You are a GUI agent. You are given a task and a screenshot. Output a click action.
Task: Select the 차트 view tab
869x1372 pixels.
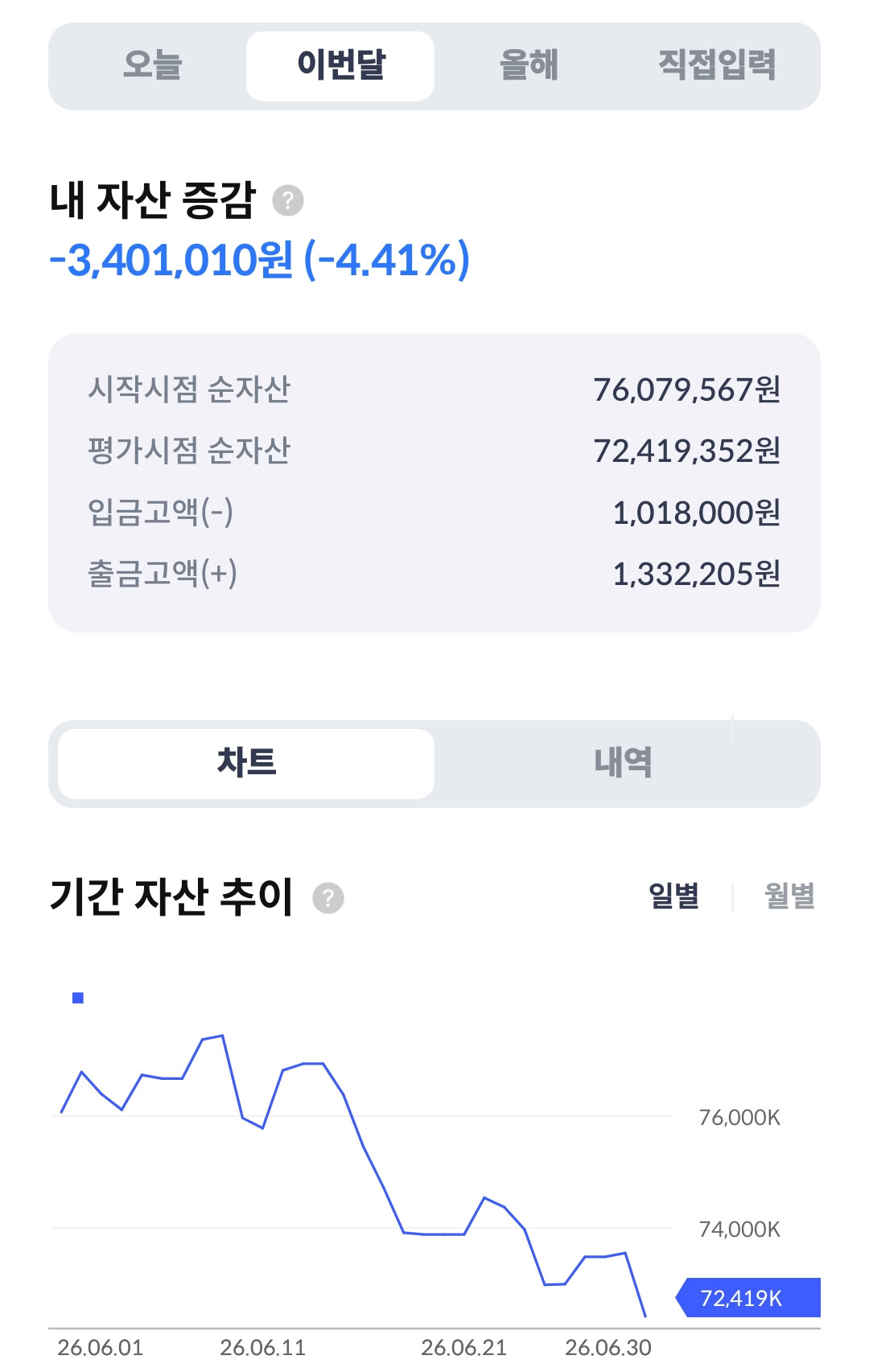[x=246, y=764]
